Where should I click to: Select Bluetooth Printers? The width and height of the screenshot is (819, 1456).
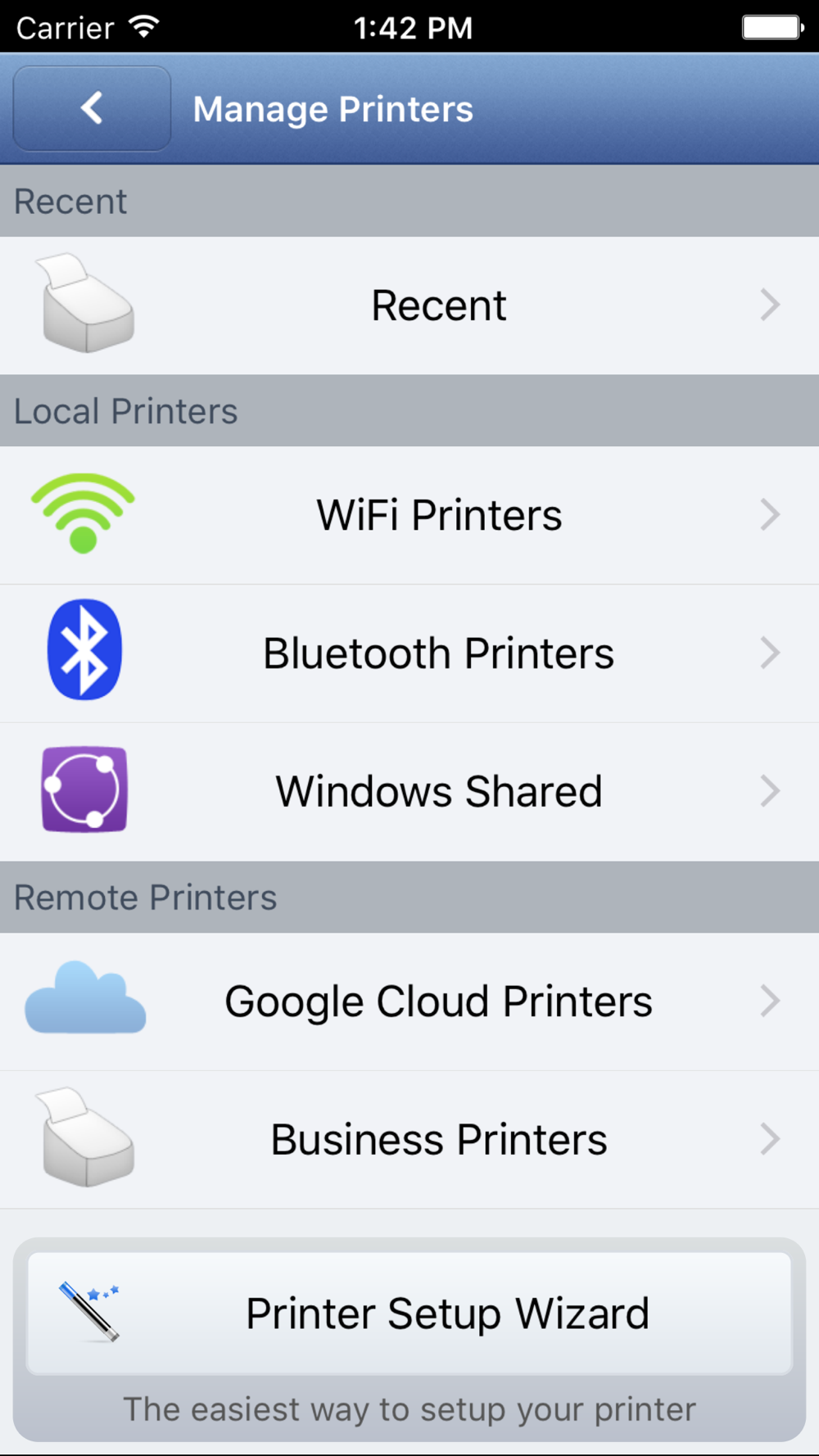coord(409,653)
